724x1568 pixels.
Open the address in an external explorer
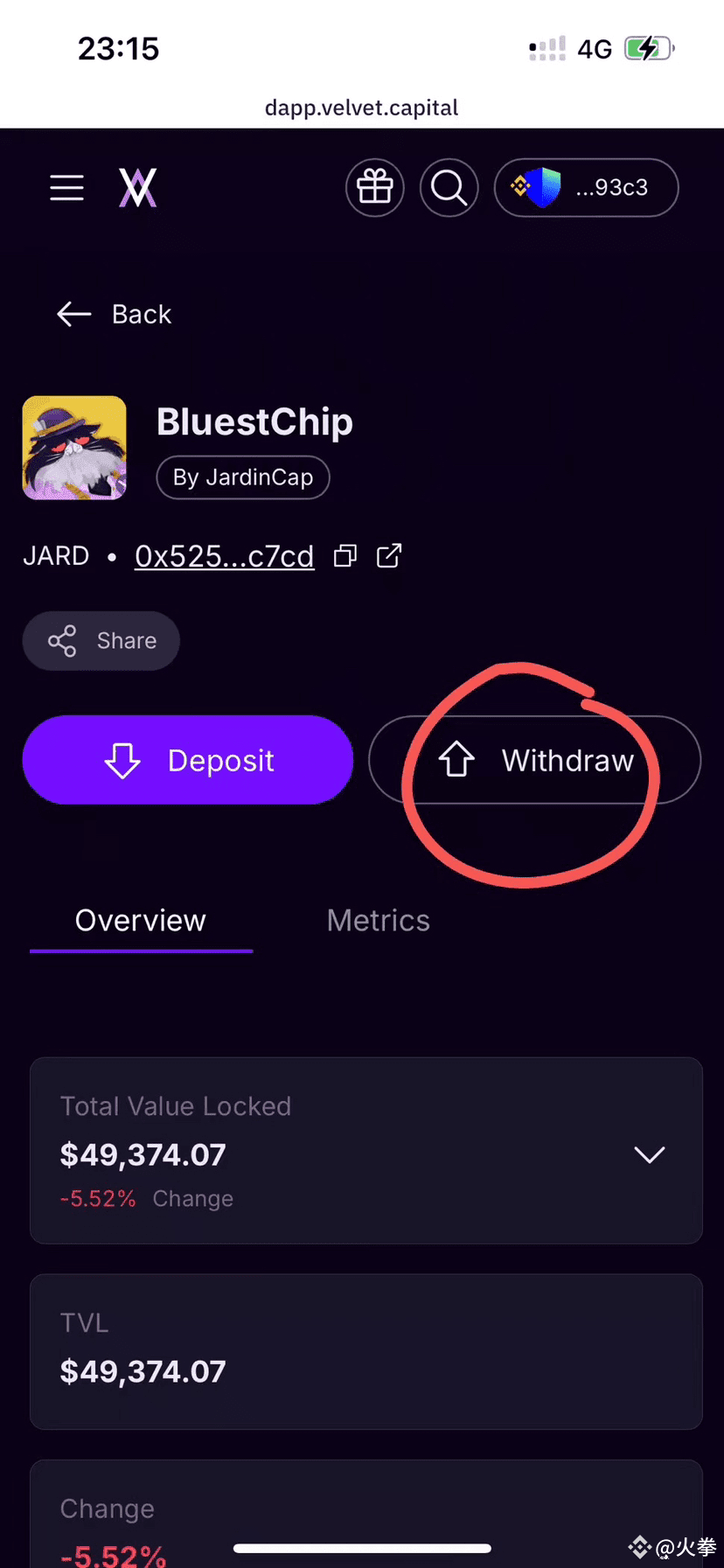tap(389, 555)
